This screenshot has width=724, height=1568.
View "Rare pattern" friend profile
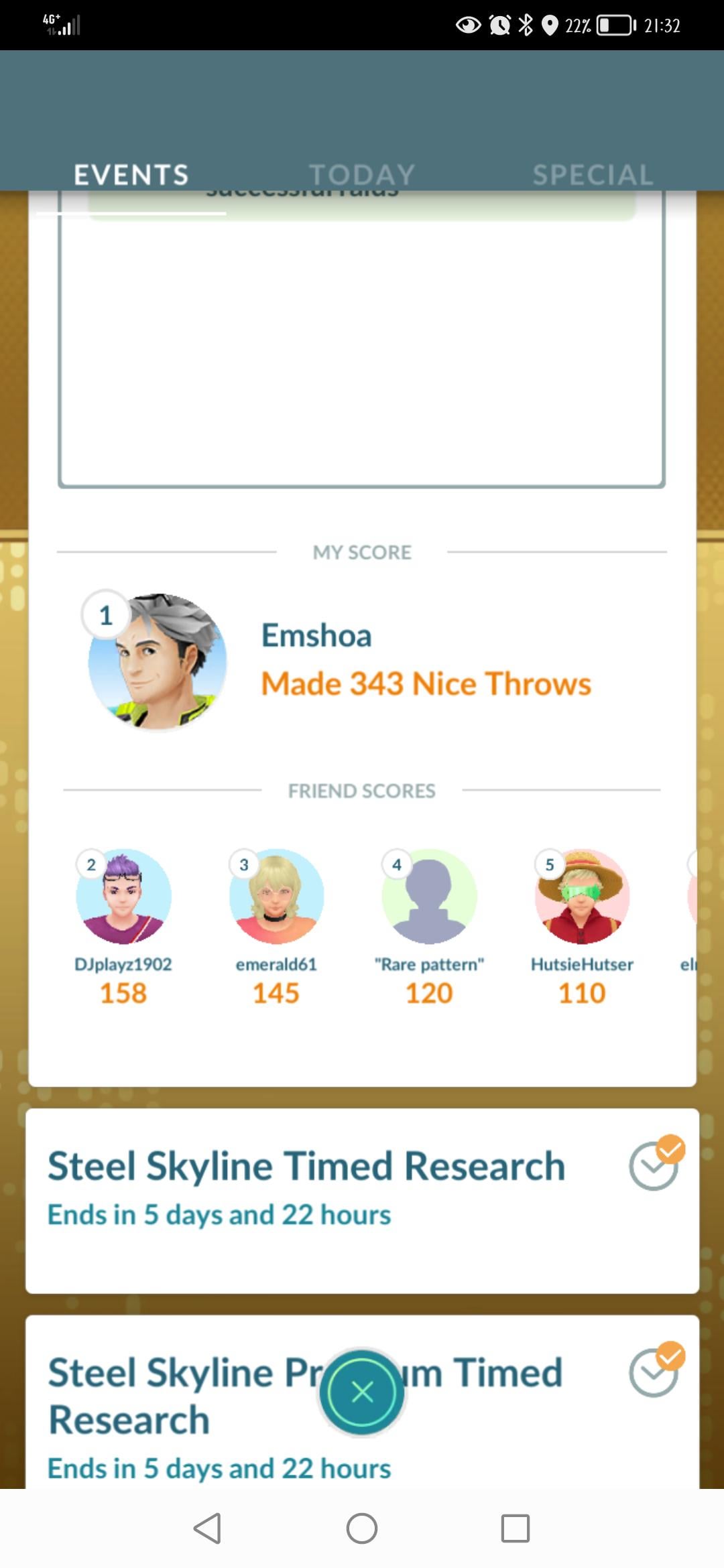pos(429,897)
